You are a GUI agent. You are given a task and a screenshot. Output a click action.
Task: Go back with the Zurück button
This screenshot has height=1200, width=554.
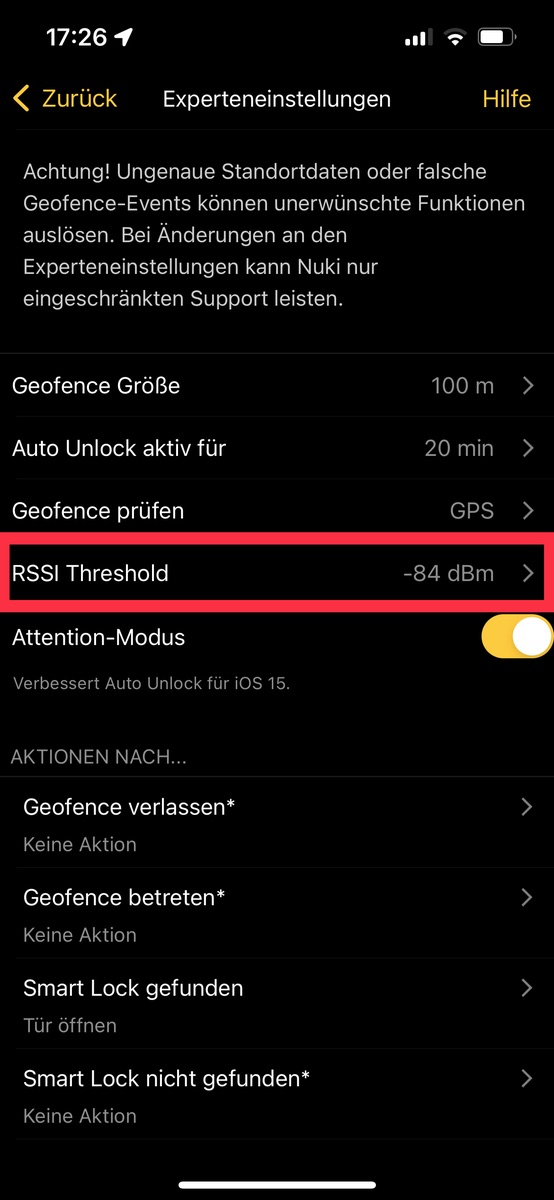[65, 99]
